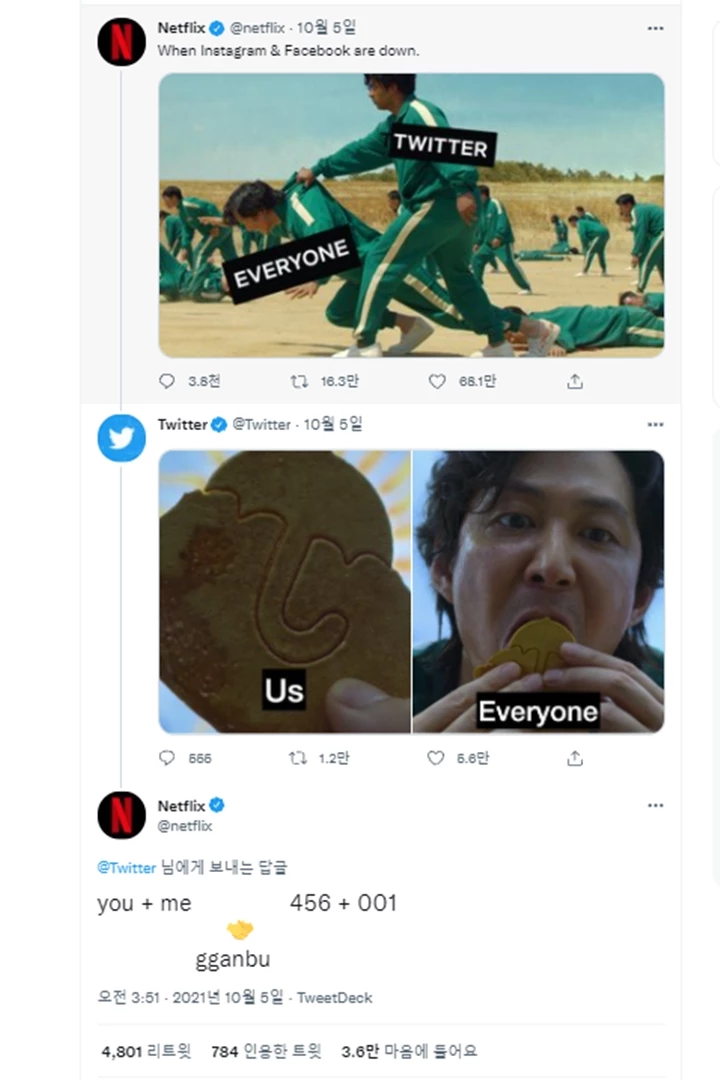View the 'Us' dalgona cookie image
720x1080 pixels.
[284, 592]
